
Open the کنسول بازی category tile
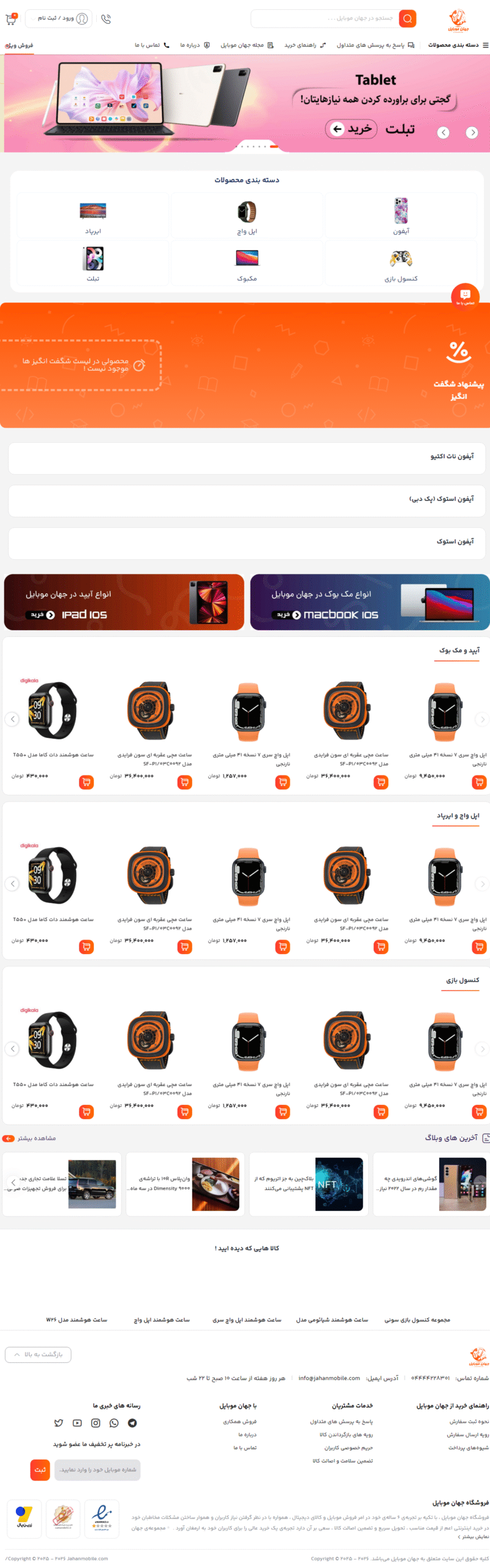401,263
